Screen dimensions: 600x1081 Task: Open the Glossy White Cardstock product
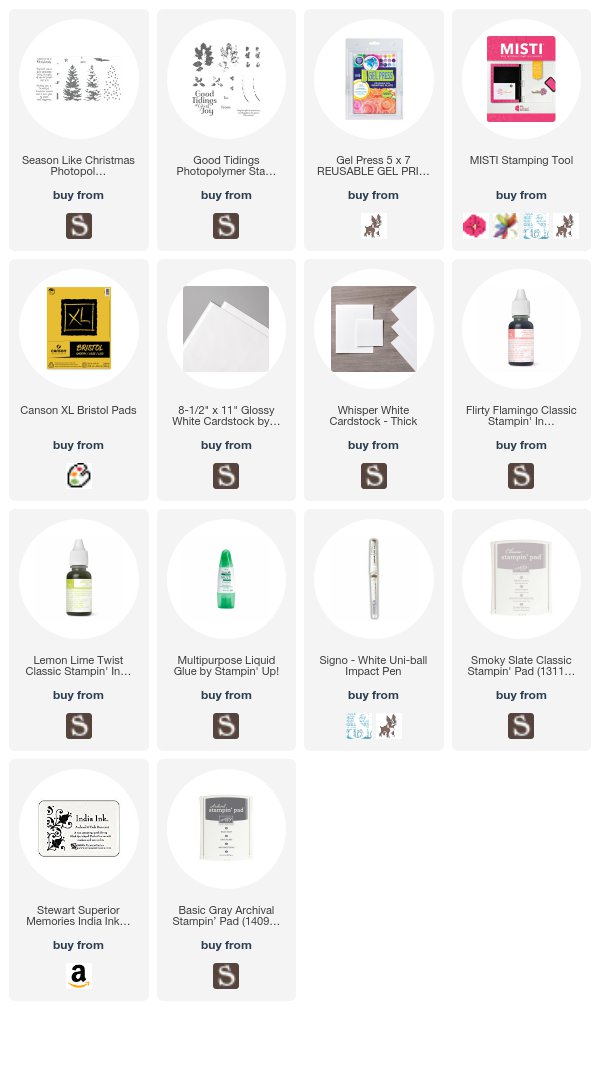(226, 416)
